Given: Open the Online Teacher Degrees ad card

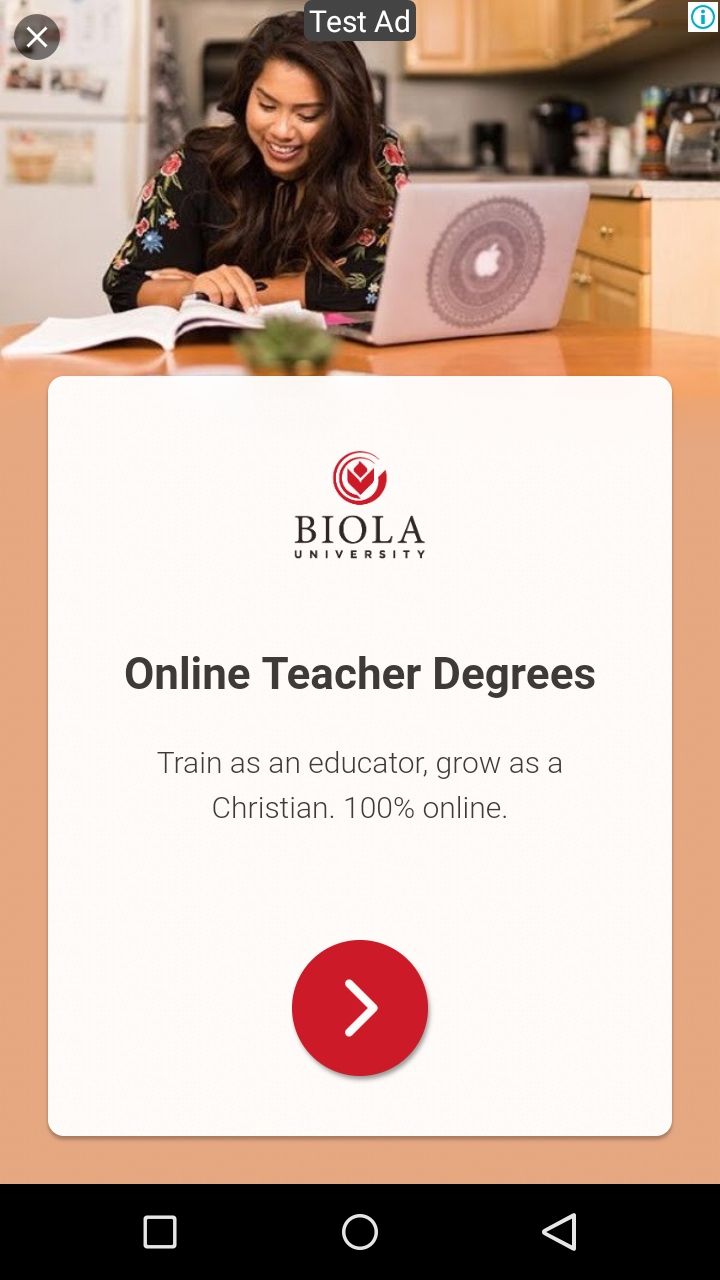Looking at the screenshot, I should 360,673.
